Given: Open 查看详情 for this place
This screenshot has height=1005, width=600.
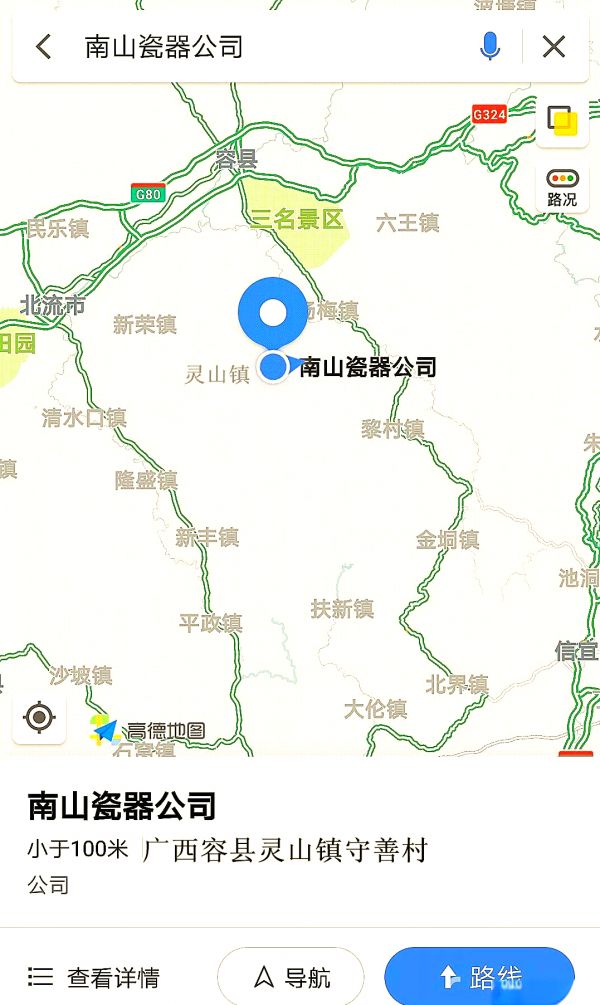Looking at the screenshot, I should tap(95, 976).
